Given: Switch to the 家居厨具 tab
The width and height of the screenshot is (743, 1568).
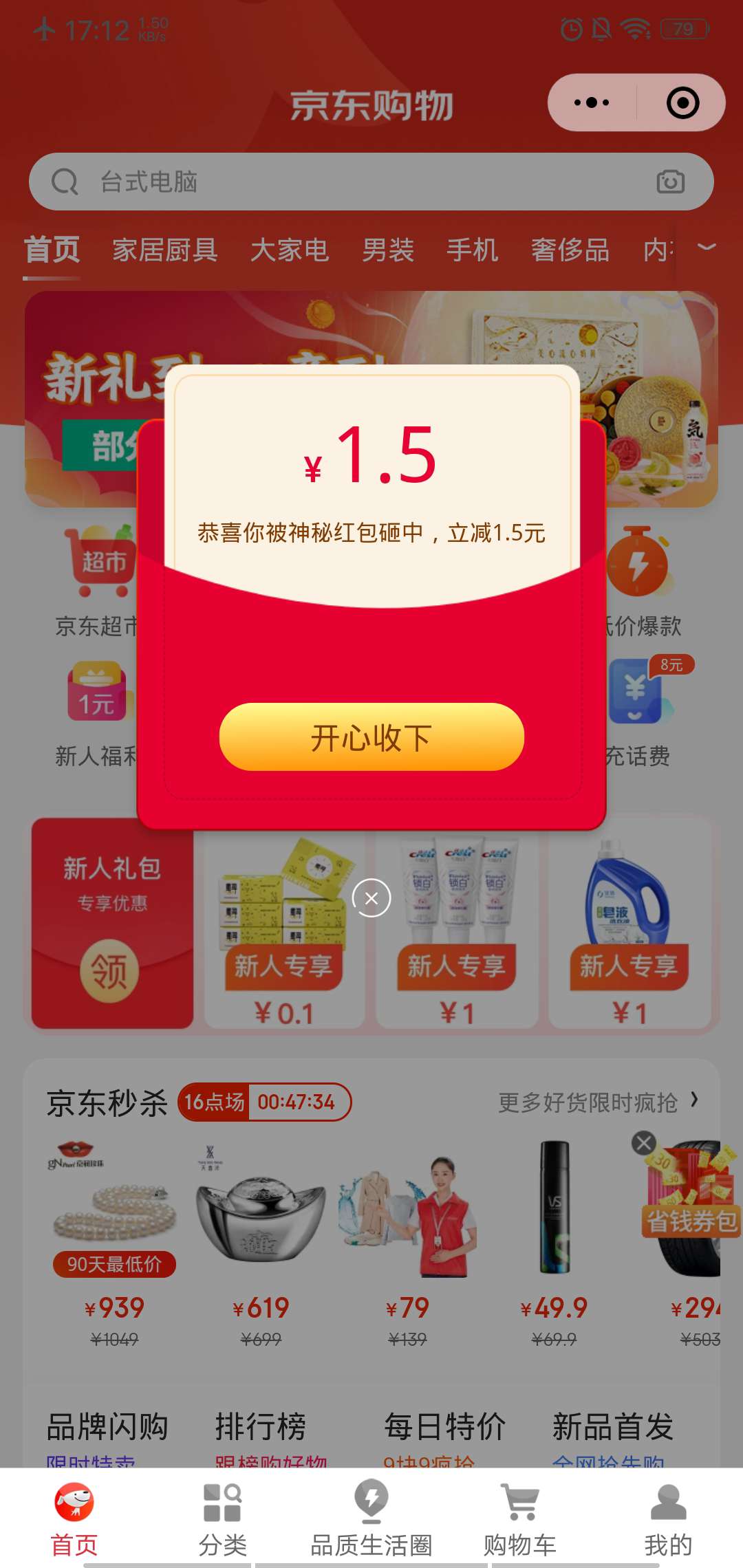Looking at the screenshot, I should coord(165,250).
